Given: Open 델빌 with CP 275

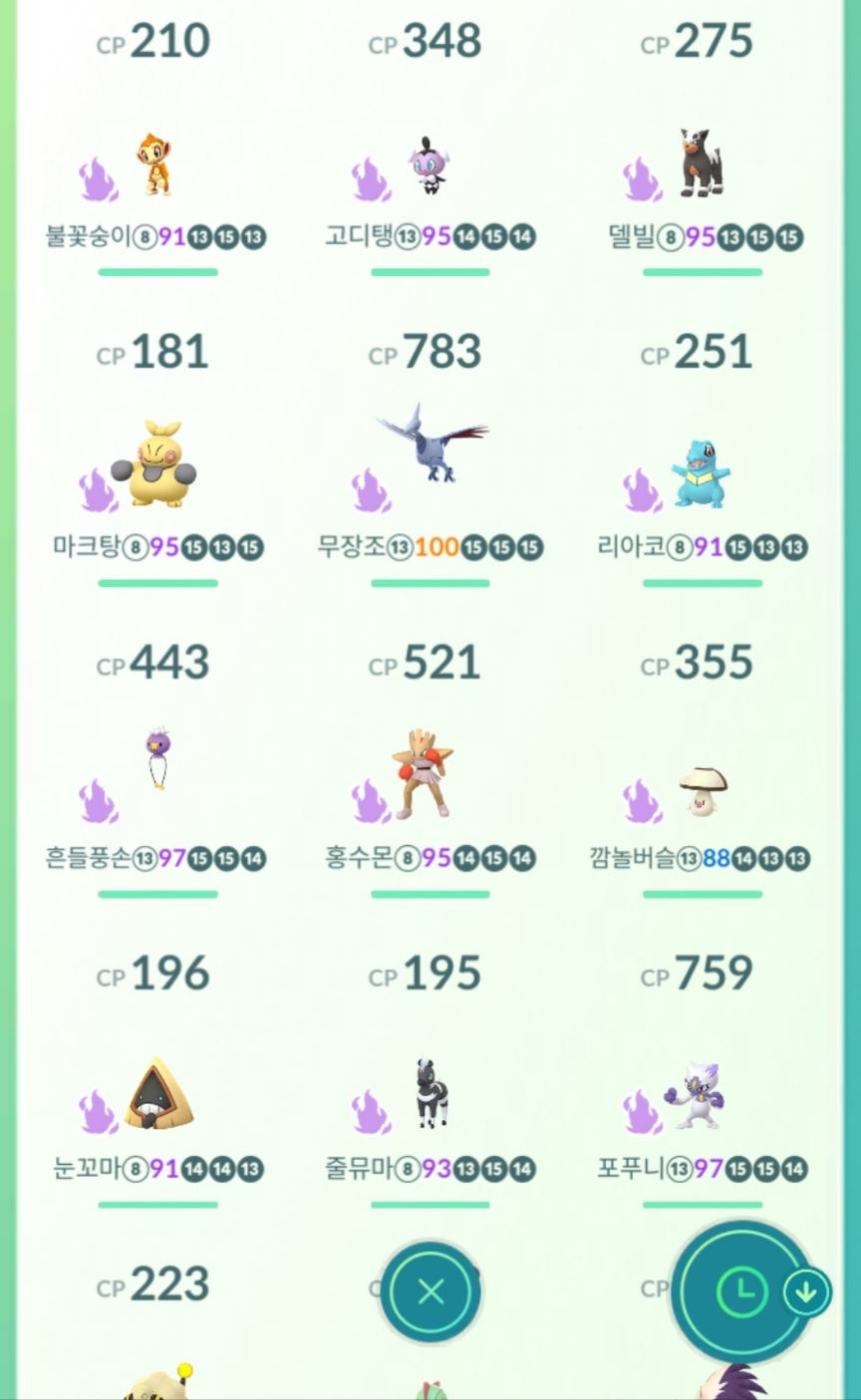Looking at the screenshot, I should [x=701, y=164].
